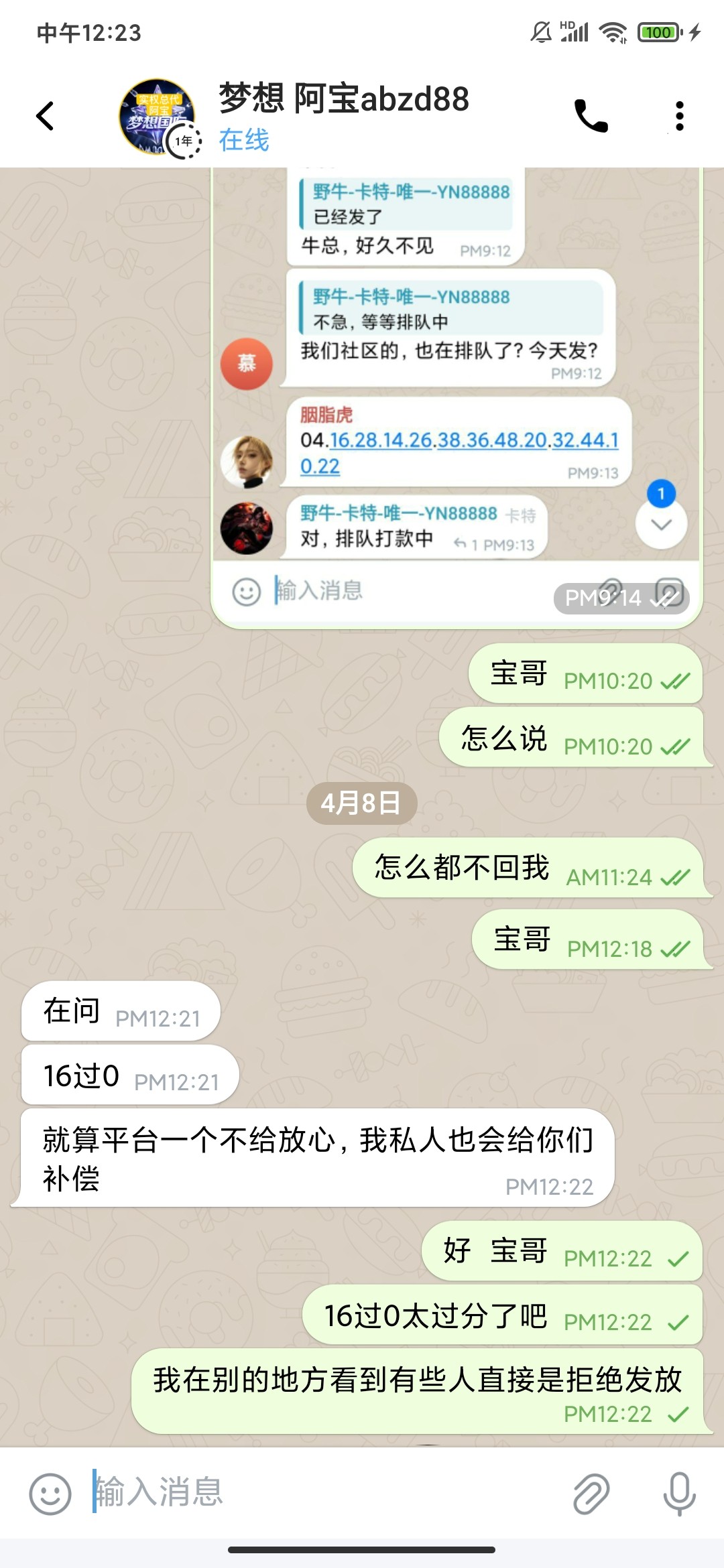The width and height of the screenshot is (724, 1568).
Task: Open the emoji picker
Action: pyautogui.click(x=50, y=1494)
